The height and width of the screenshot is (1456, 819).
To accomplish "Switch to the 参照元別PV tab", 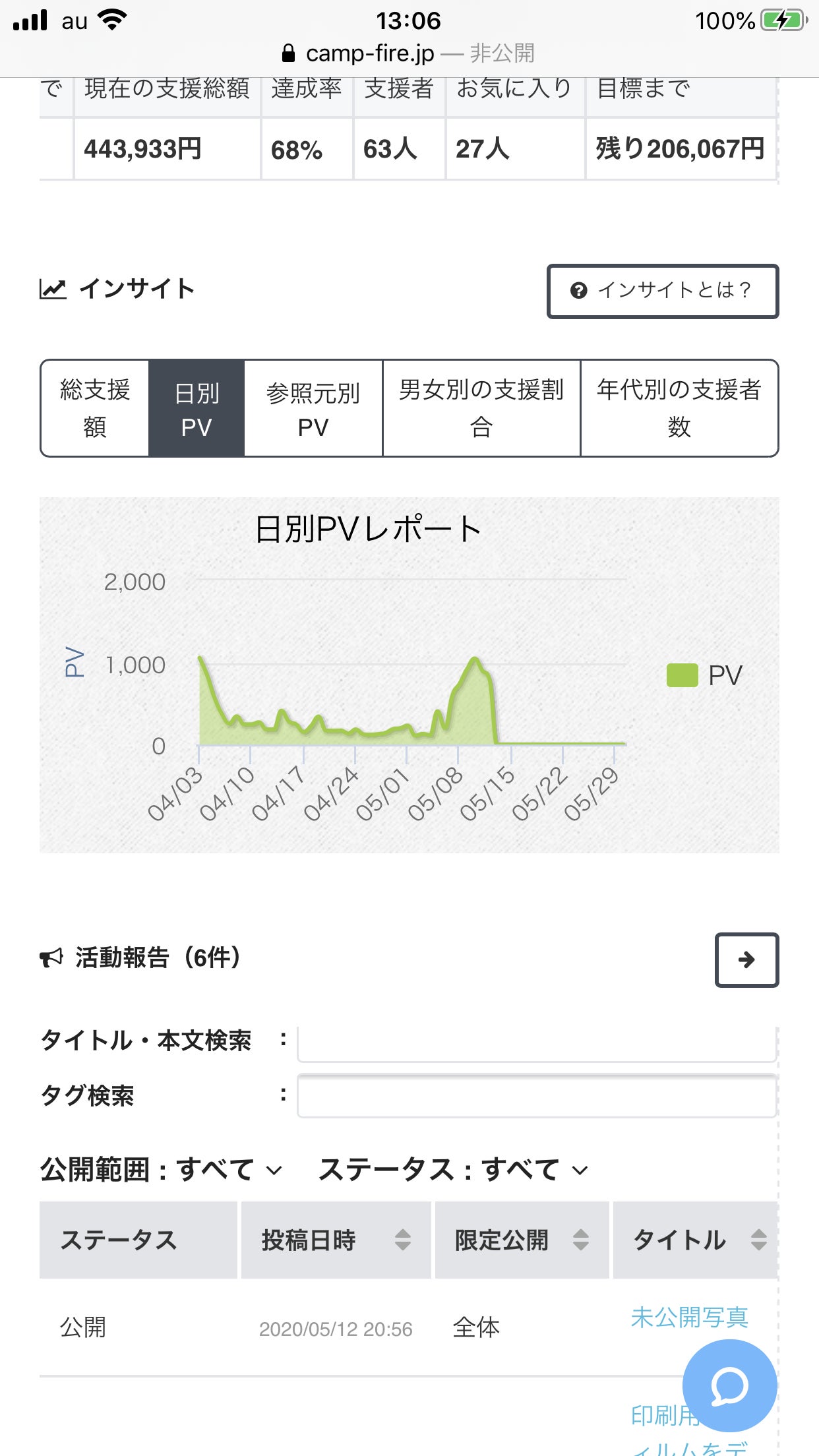I will pyautogui.click(x=313, y=408).
